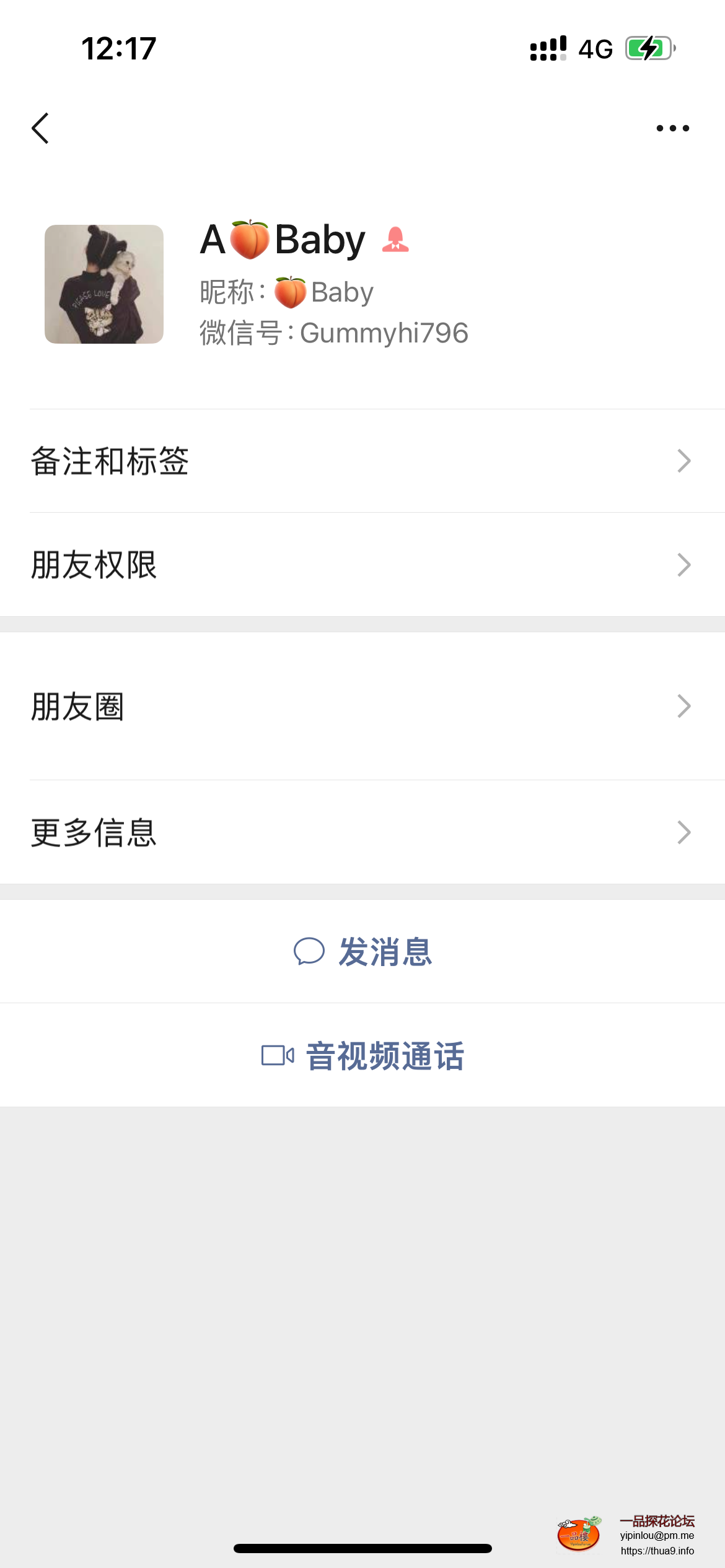The height and width of the screenshot is (1568, 725).
Task: Tap 发消息 to send a message
Action: tap(362, 951)
